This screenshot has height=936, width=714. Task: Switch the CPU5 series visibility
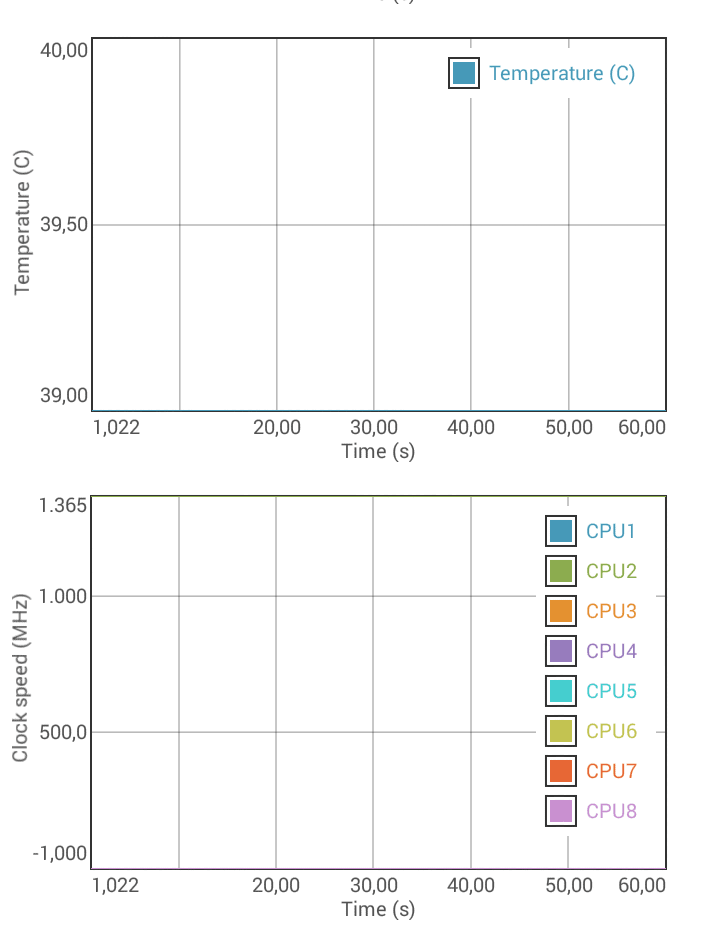point(561,691)
